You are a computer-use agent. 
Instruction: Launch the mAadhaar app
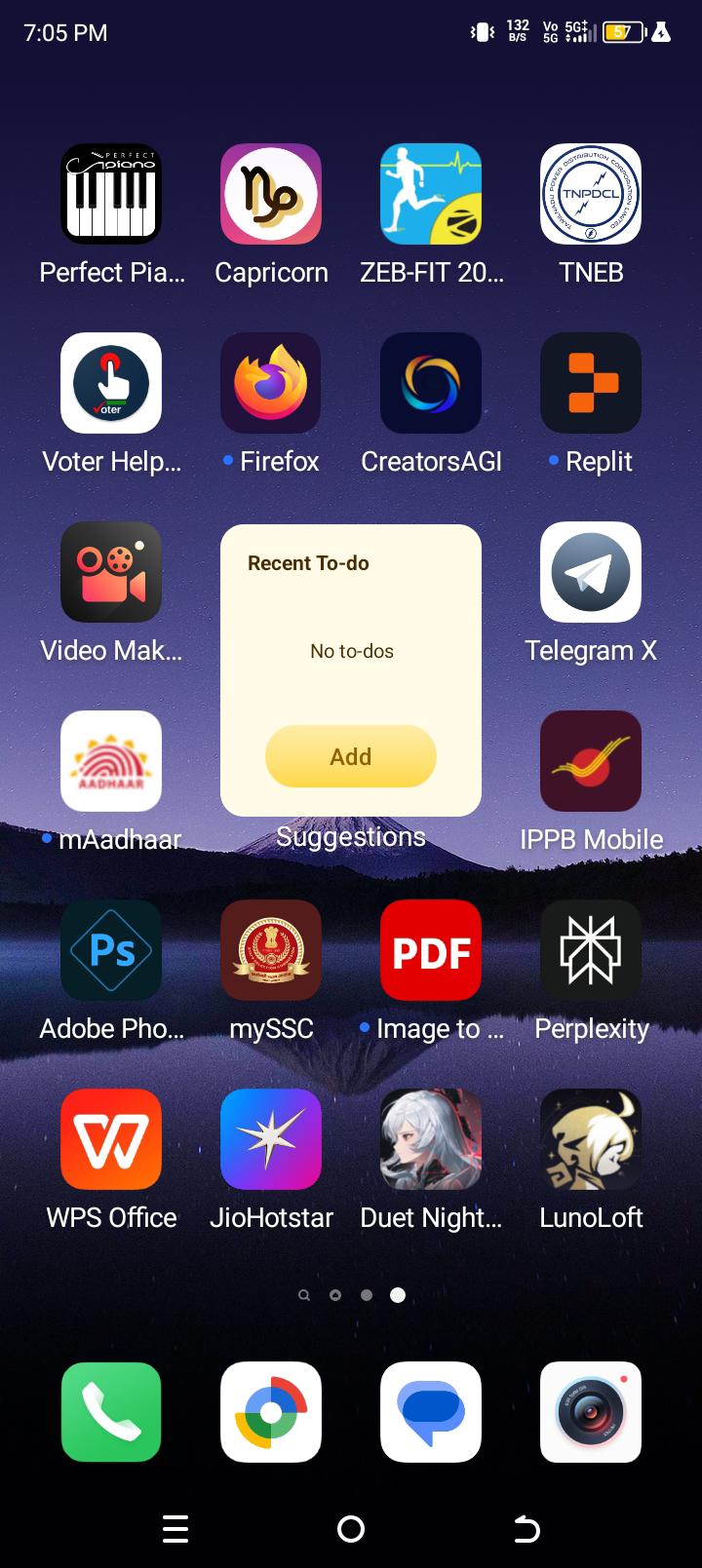[111, 761]
